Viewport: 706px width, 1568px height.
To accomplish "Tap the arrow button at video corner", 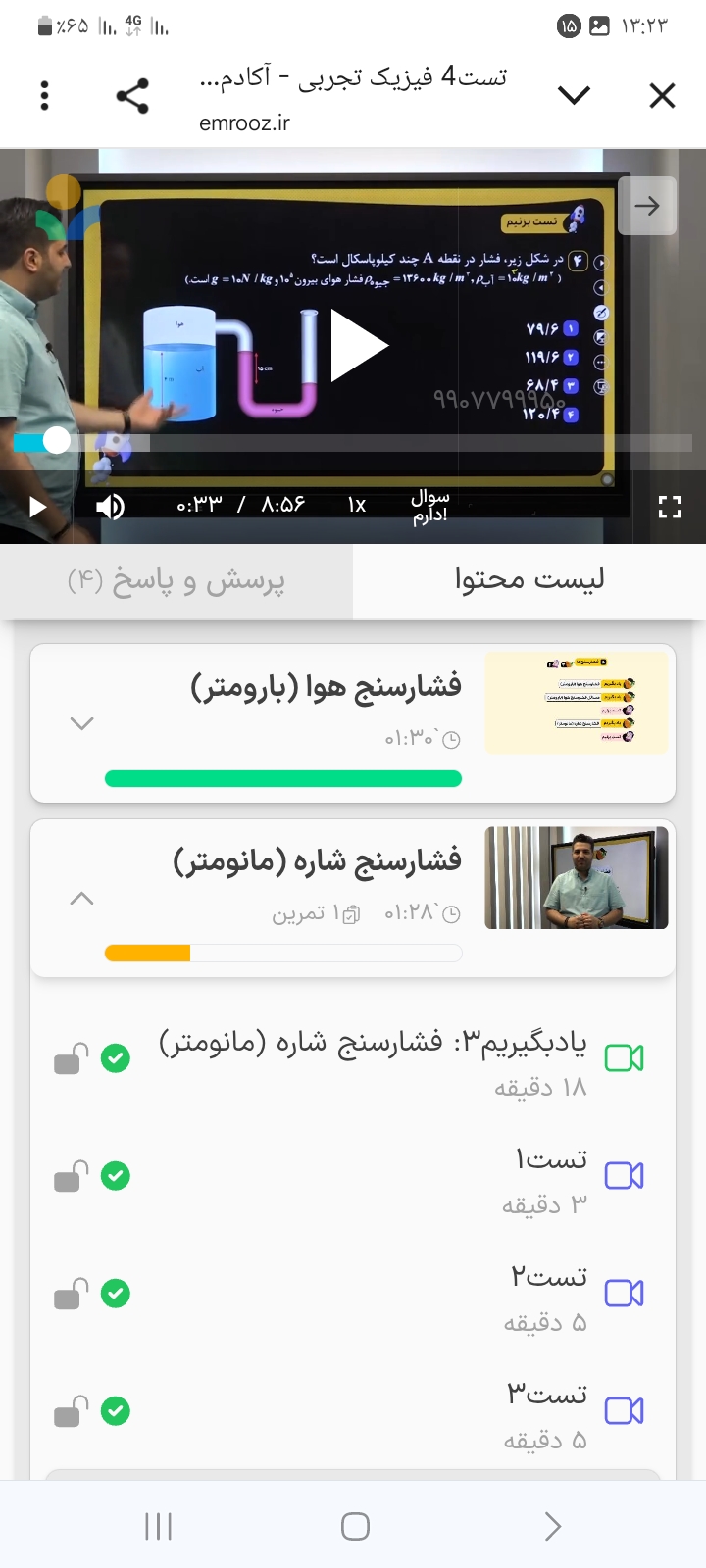I will coord(647,206).
